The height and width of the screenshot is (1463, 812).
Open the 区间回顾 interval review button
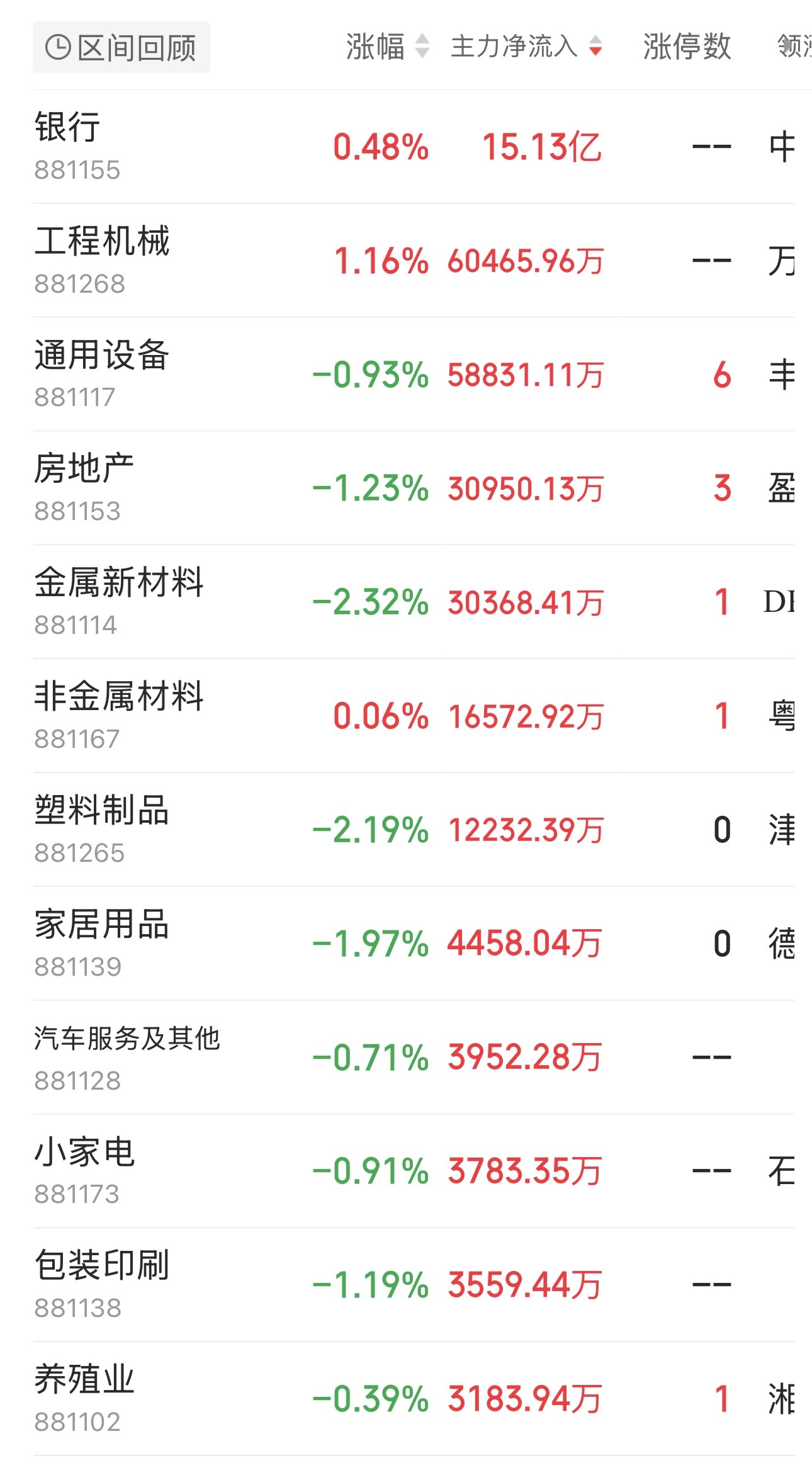coord(121,47)
